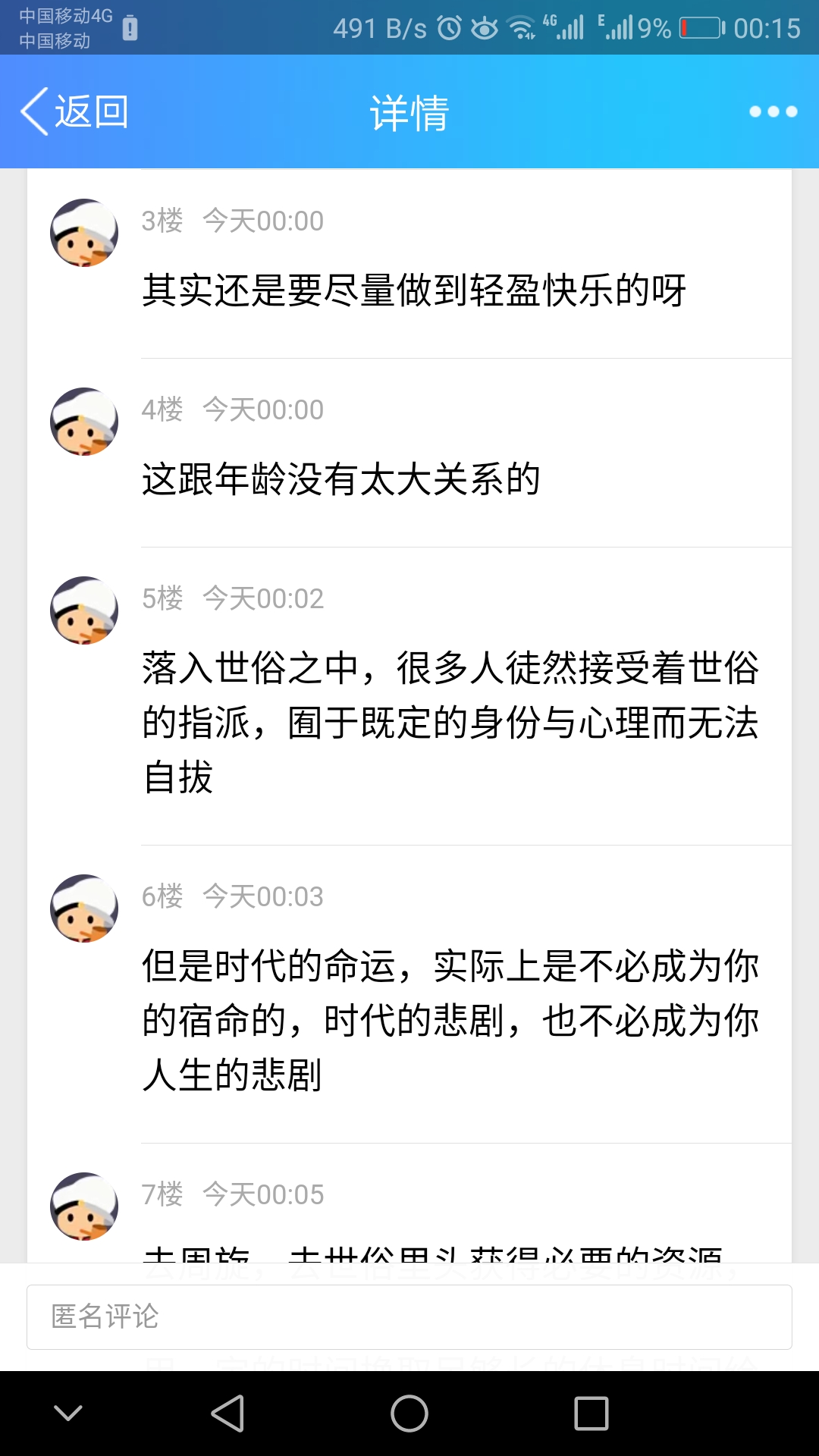Open the avatar of the 3楼 commenter
819x1456 pixels.
(84, 233)
